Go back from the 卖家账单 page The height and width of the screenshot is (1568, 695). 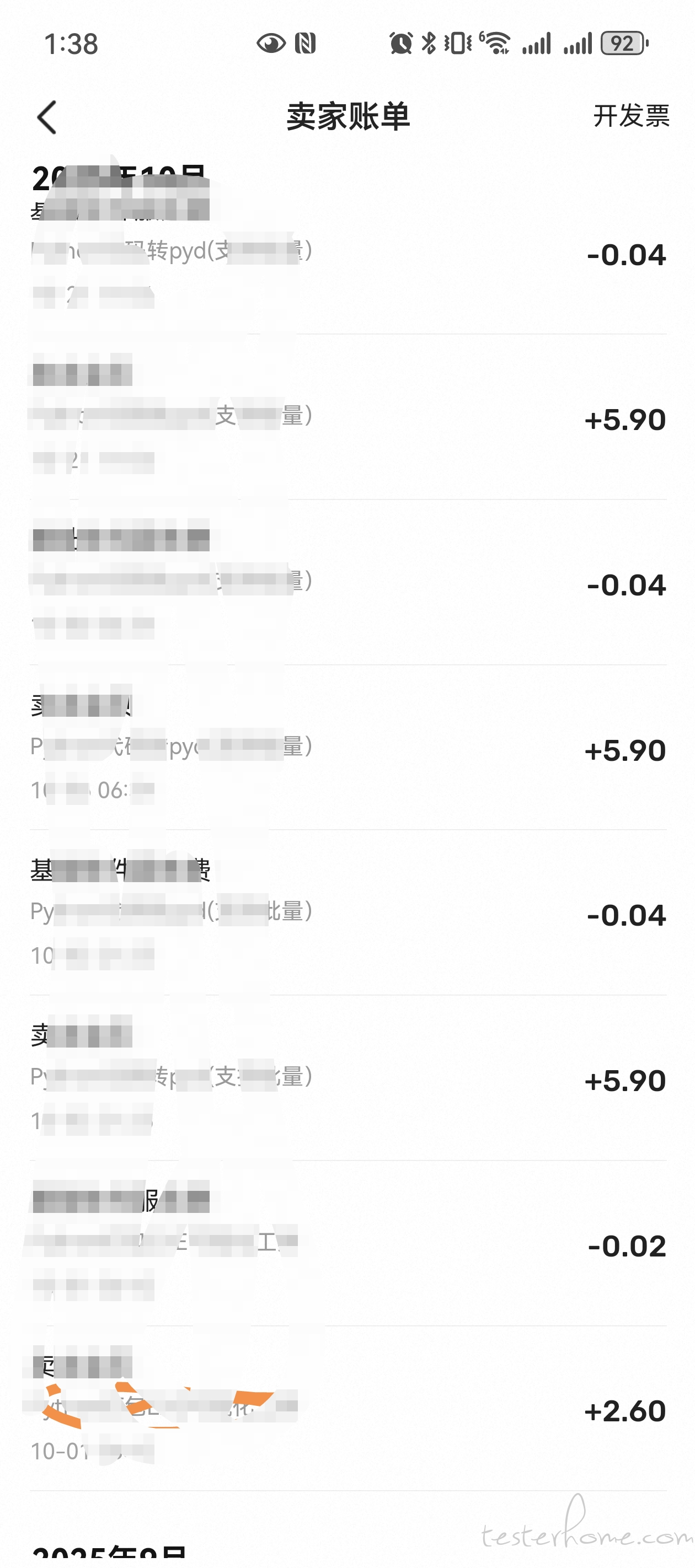(47, 117)
